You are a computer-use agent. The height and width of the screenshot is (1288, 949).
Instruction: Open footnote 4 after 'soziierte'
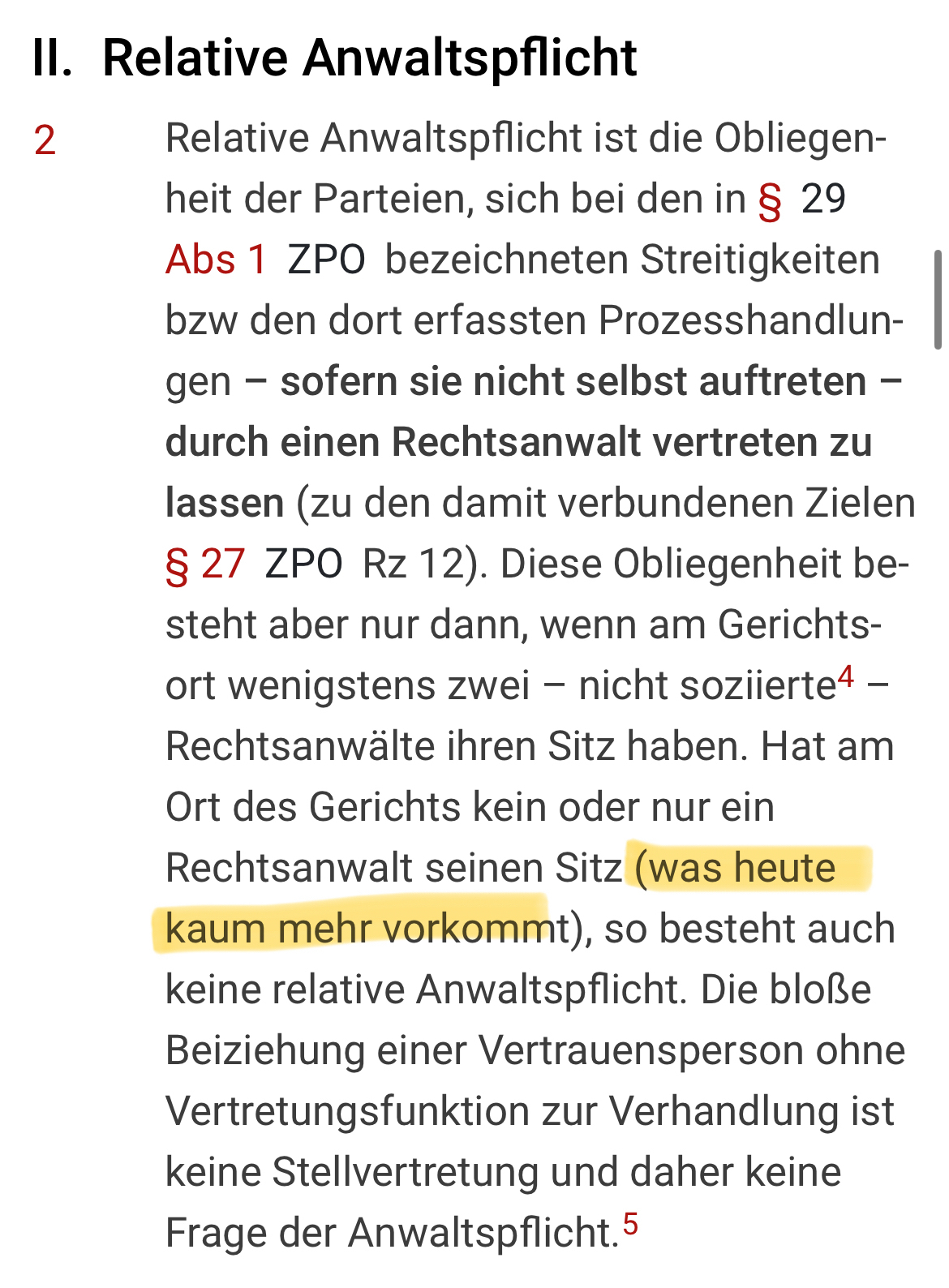845,677
